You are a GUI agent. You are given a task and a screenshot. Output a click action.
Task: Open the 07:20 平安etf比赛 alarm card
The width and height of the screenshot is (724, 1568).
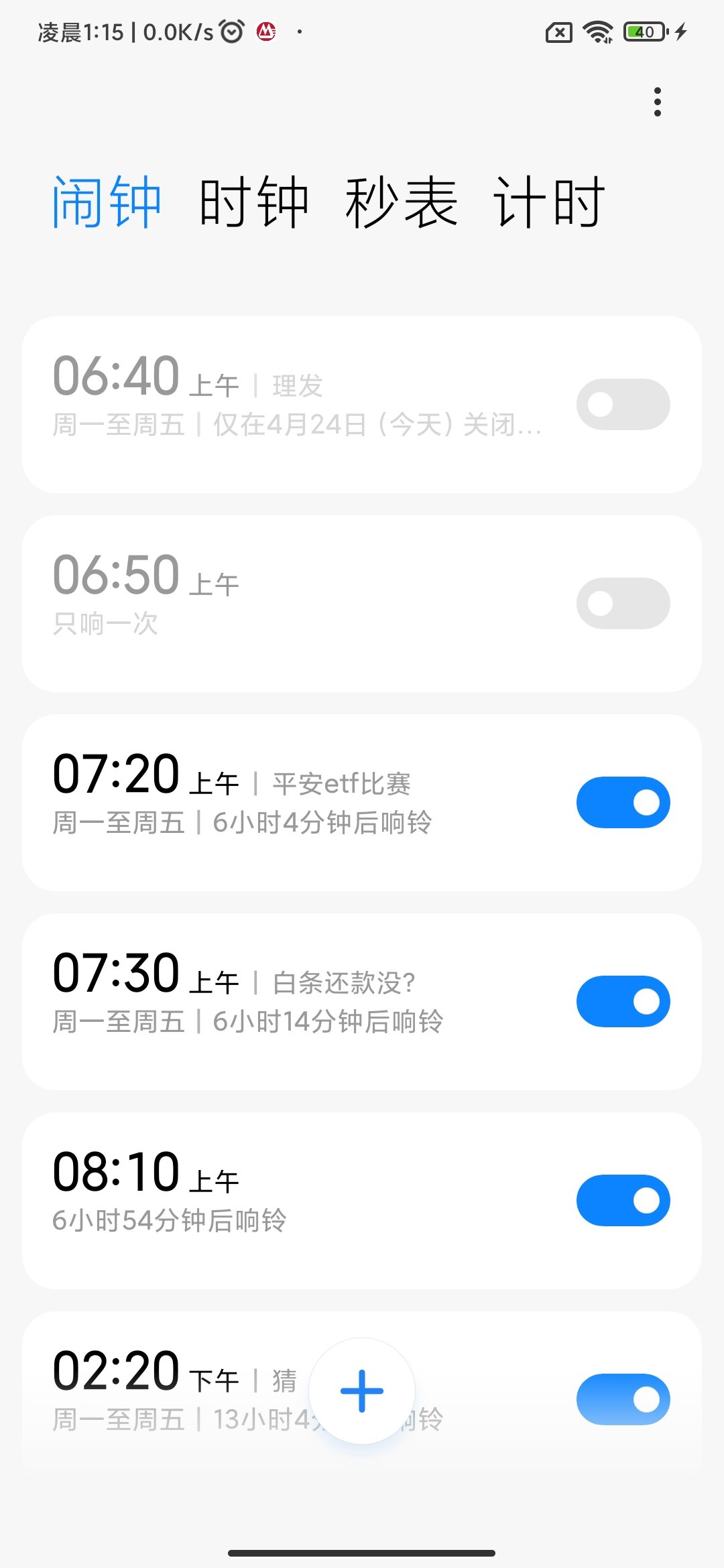pyautogui.click(x=295, y=802)
